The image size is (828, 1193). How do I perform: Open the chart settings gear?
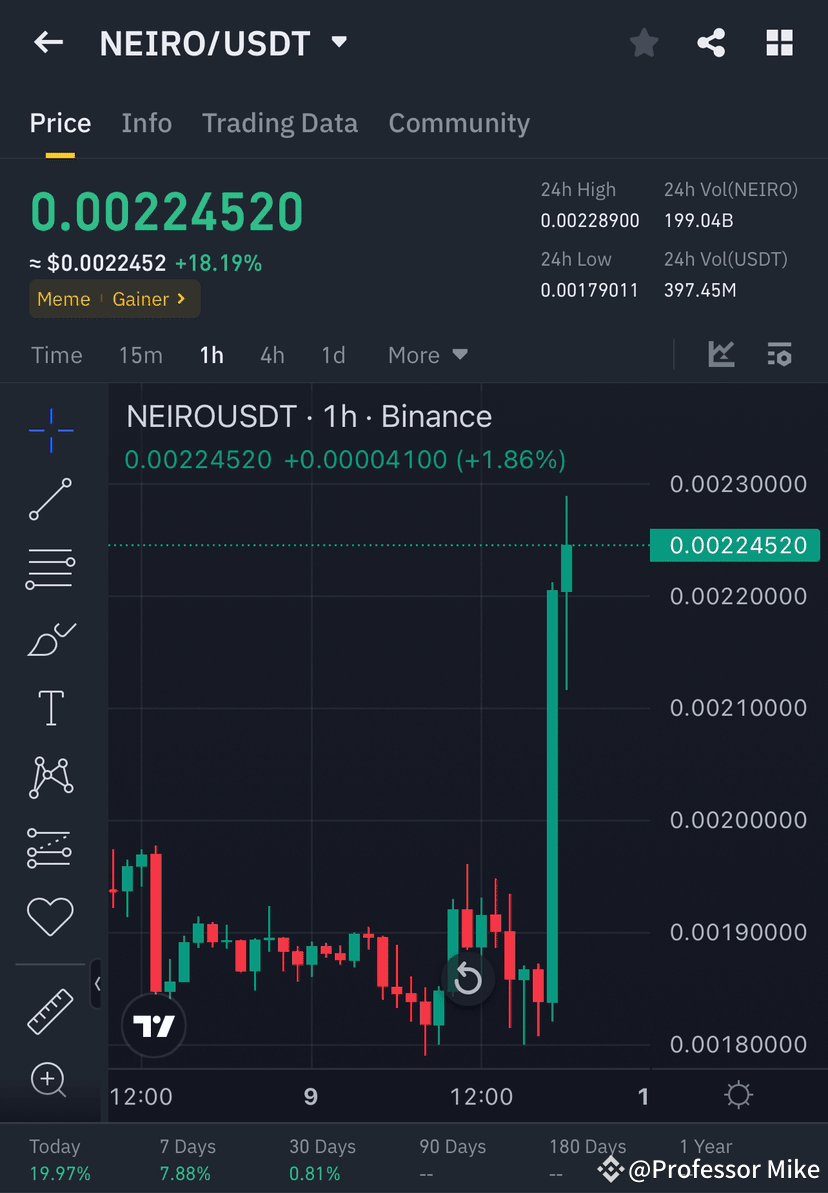(x=738, y=1095)
